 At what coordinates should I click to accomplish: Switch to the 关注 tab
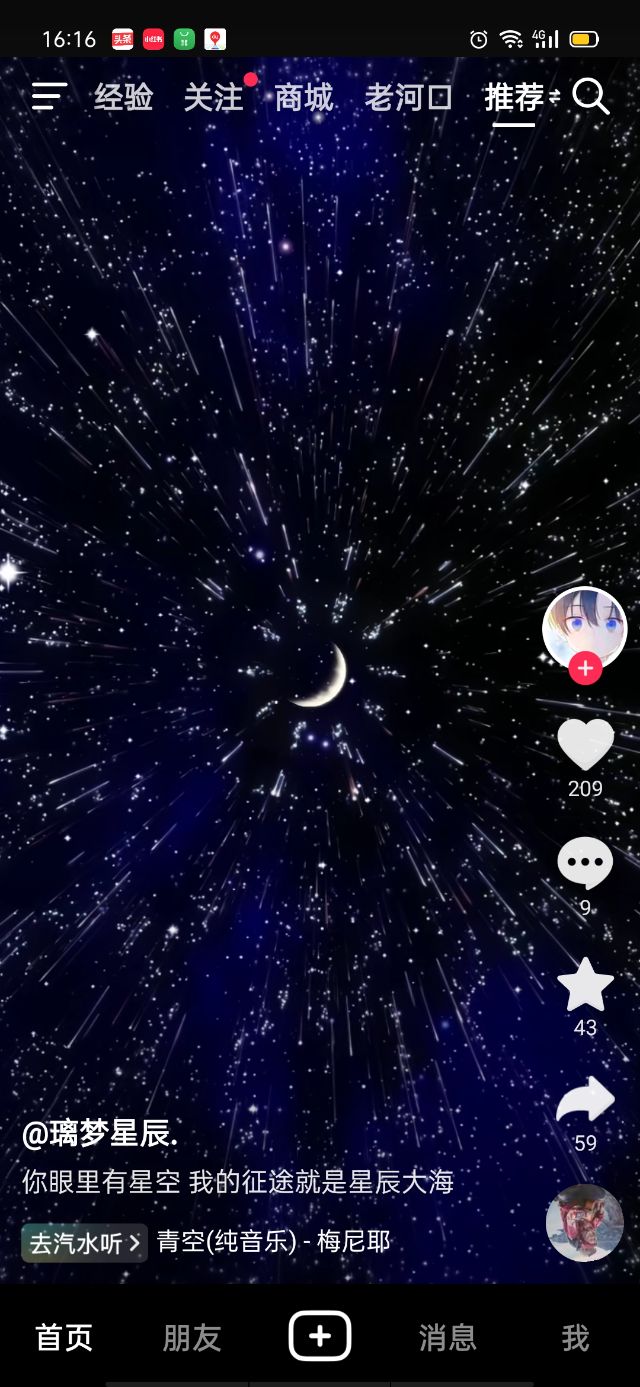213,97
